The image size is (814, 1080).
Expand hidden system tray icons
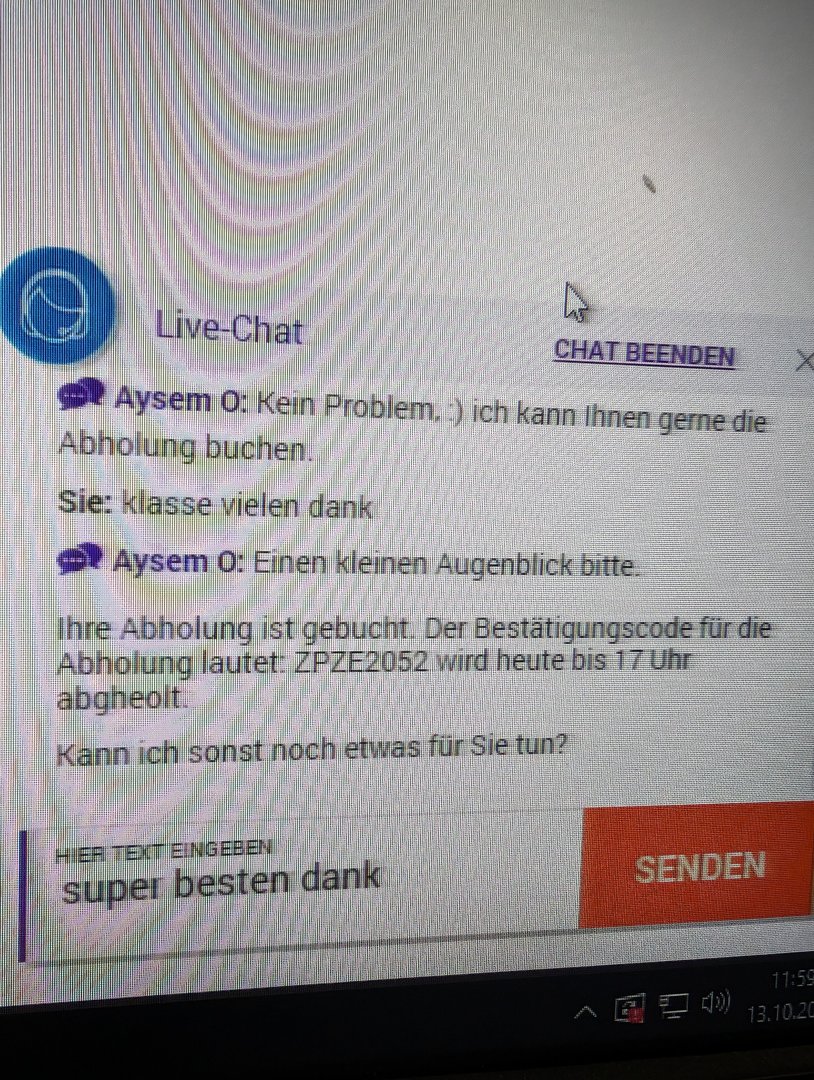[x=588, y=1011]
